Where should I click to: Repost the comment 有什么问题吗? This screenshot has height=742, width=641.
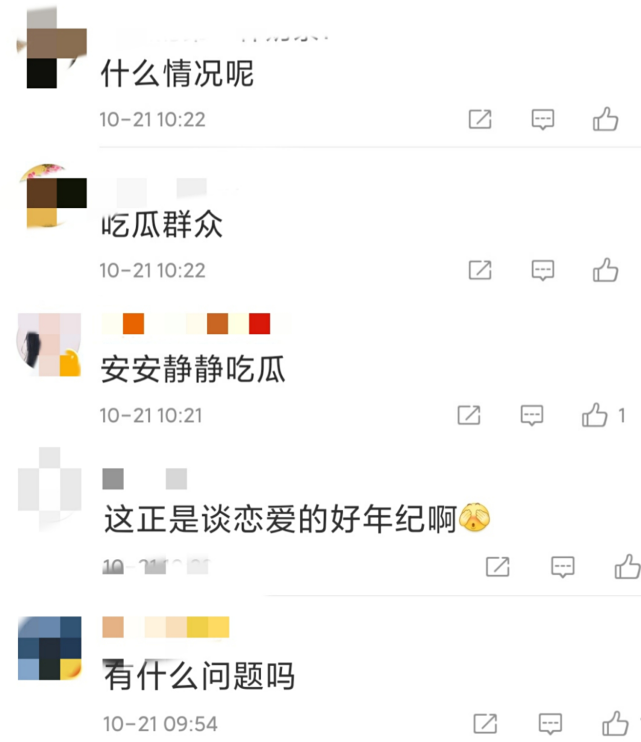[x=485, y=724]
